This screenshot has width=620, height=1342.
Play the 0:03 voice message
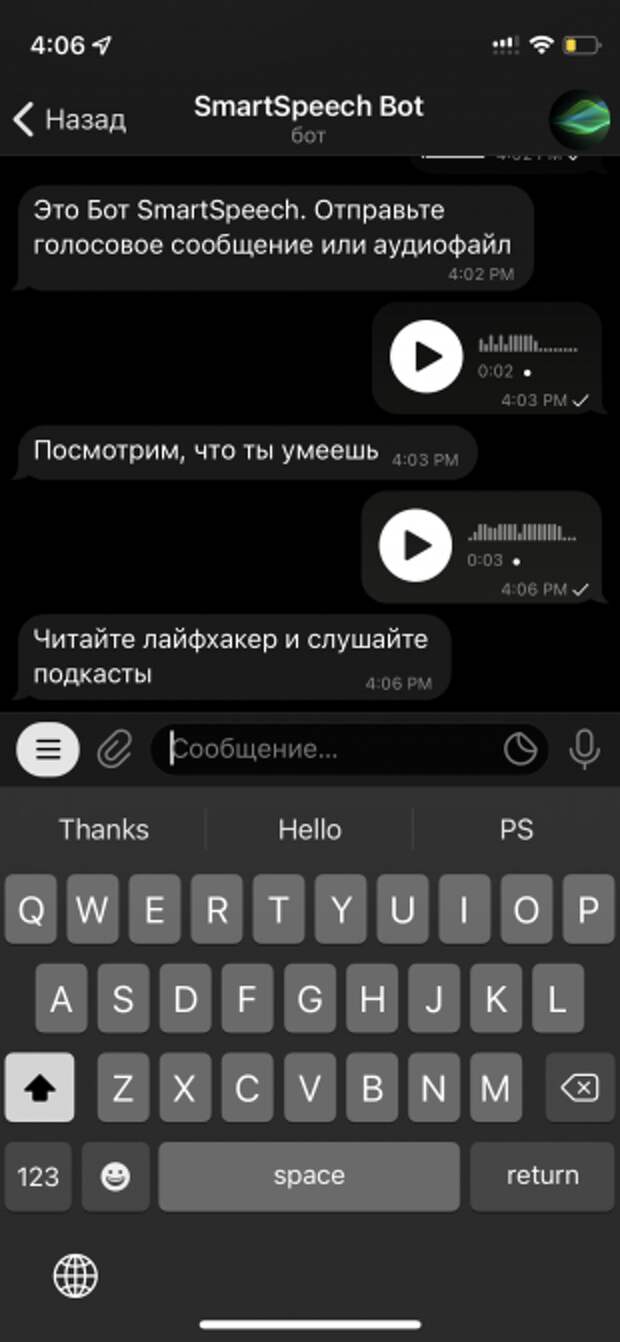pyautogui.click(x=415, y=545)
